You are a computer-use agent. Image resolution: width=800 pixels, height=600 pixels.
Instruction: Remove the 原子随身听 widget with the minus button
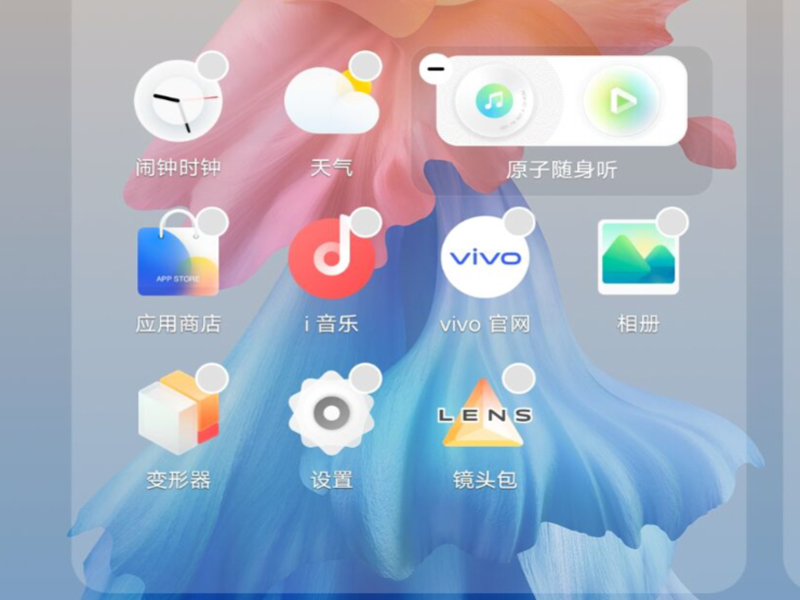click(434, 69)
